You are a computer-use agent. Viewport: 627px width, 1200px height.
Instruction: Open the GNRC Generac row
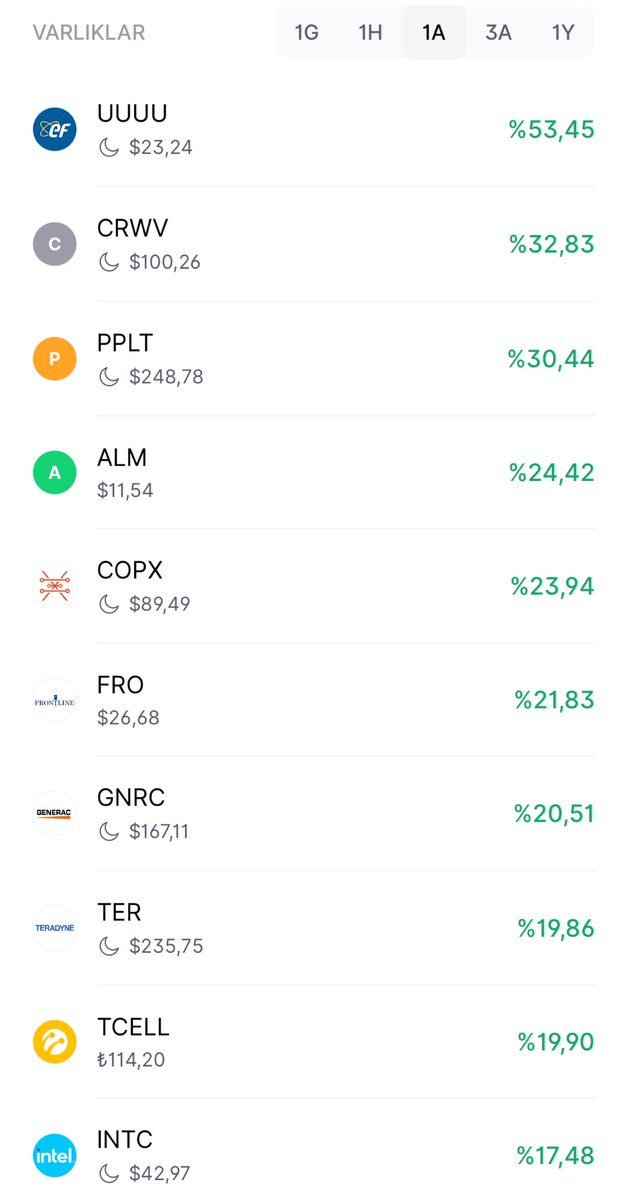click(313, 814)
